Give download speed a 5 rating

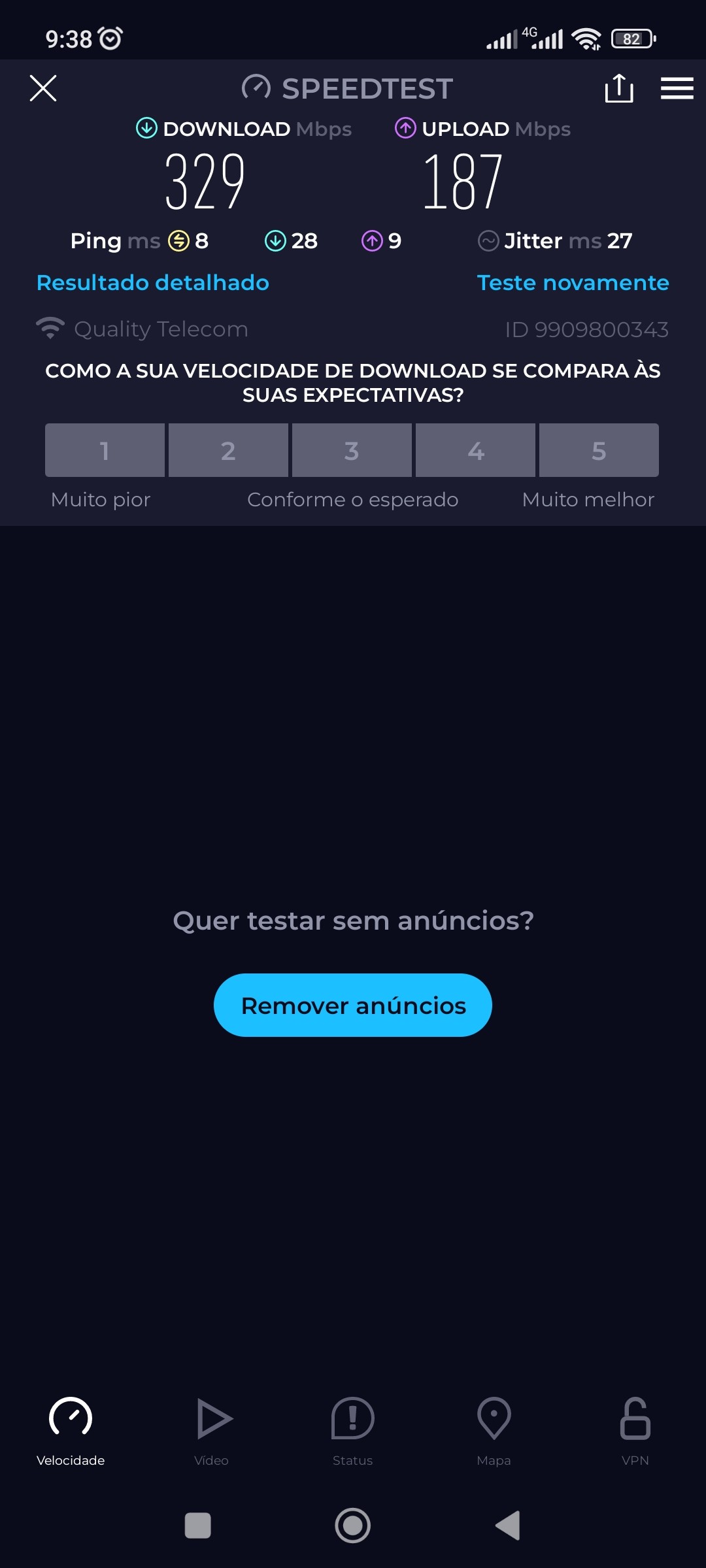599,450
